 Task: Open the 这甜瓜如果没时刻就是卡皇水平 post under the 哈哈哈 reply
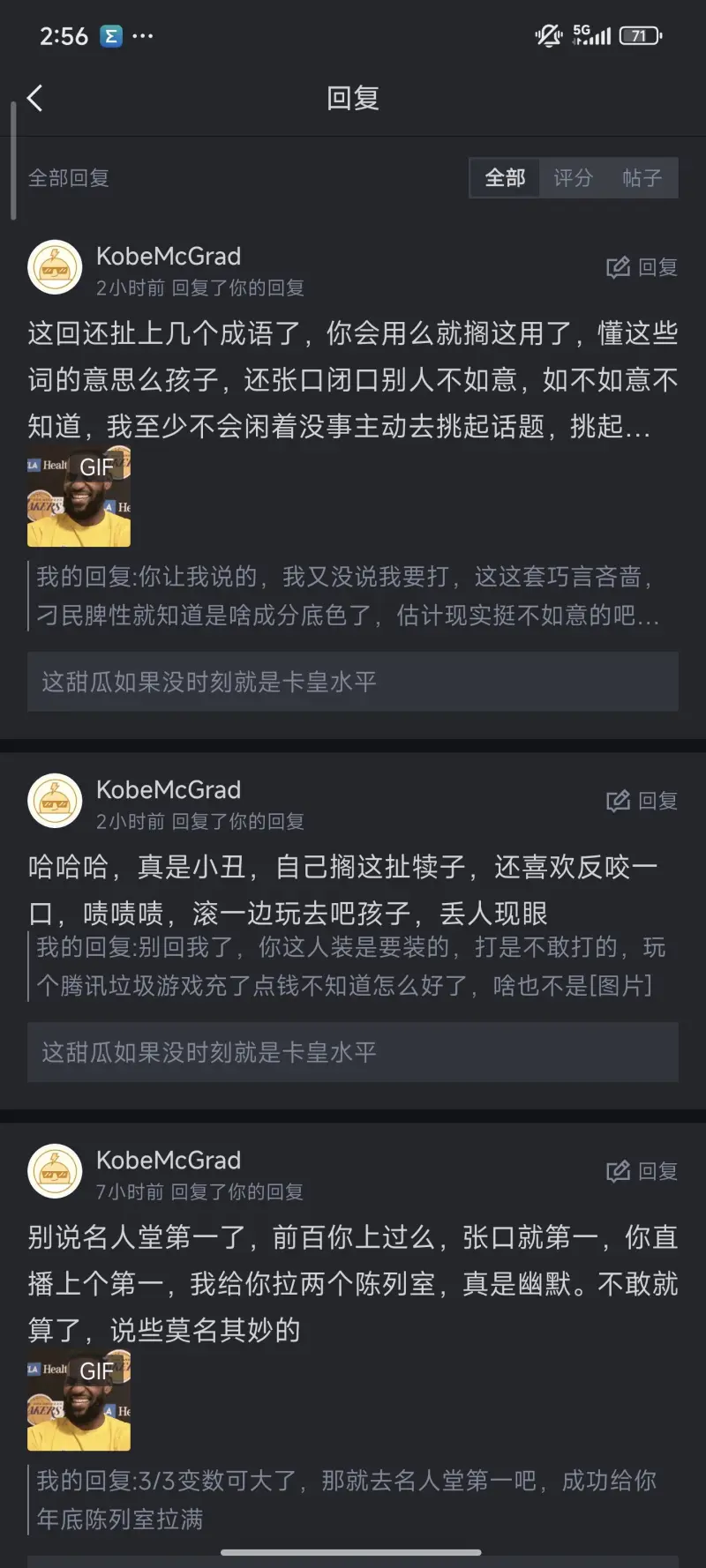pos(352,1052)
